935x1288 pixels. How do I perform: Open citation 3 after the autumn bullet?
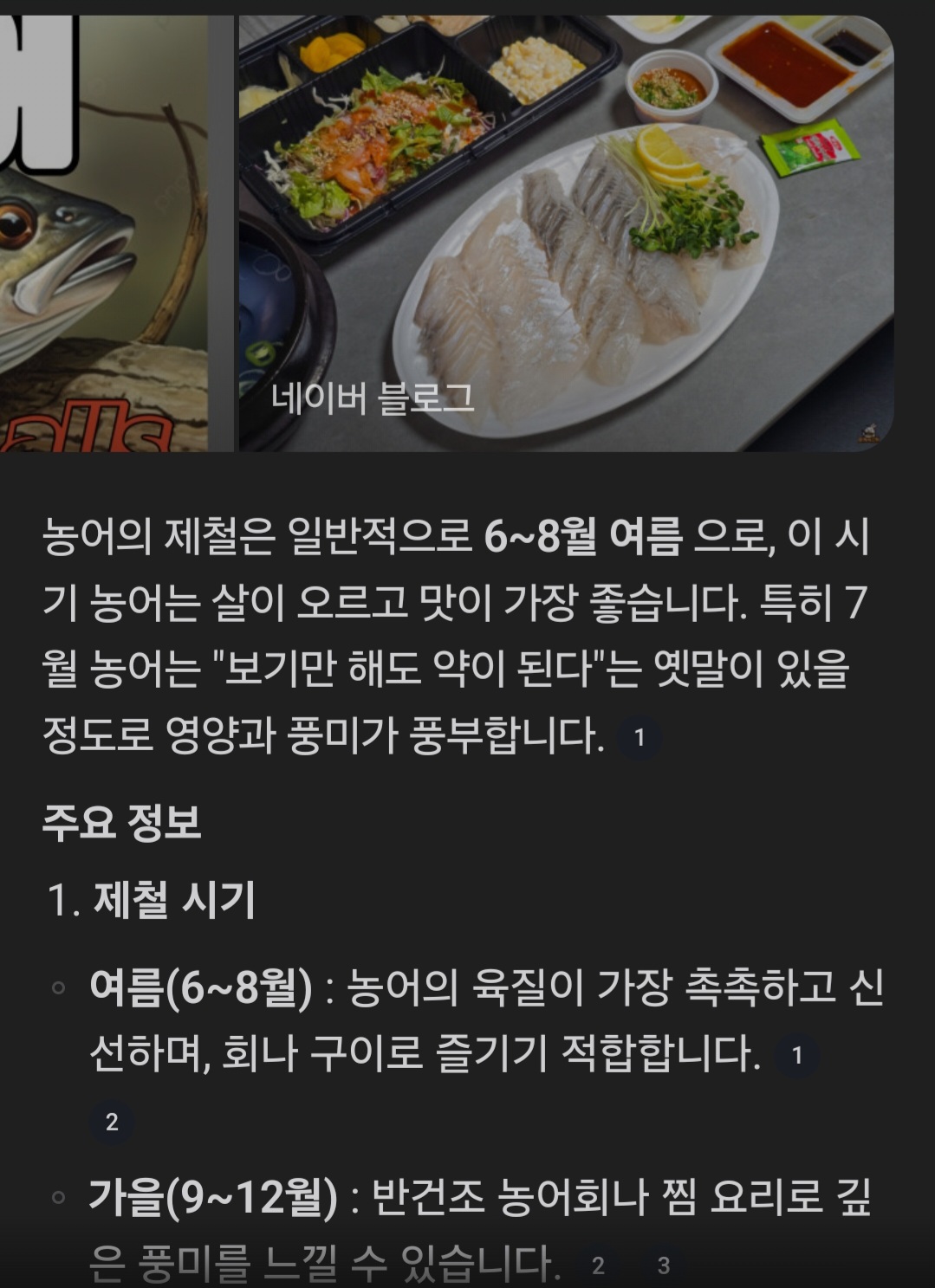coord(664,1265)
